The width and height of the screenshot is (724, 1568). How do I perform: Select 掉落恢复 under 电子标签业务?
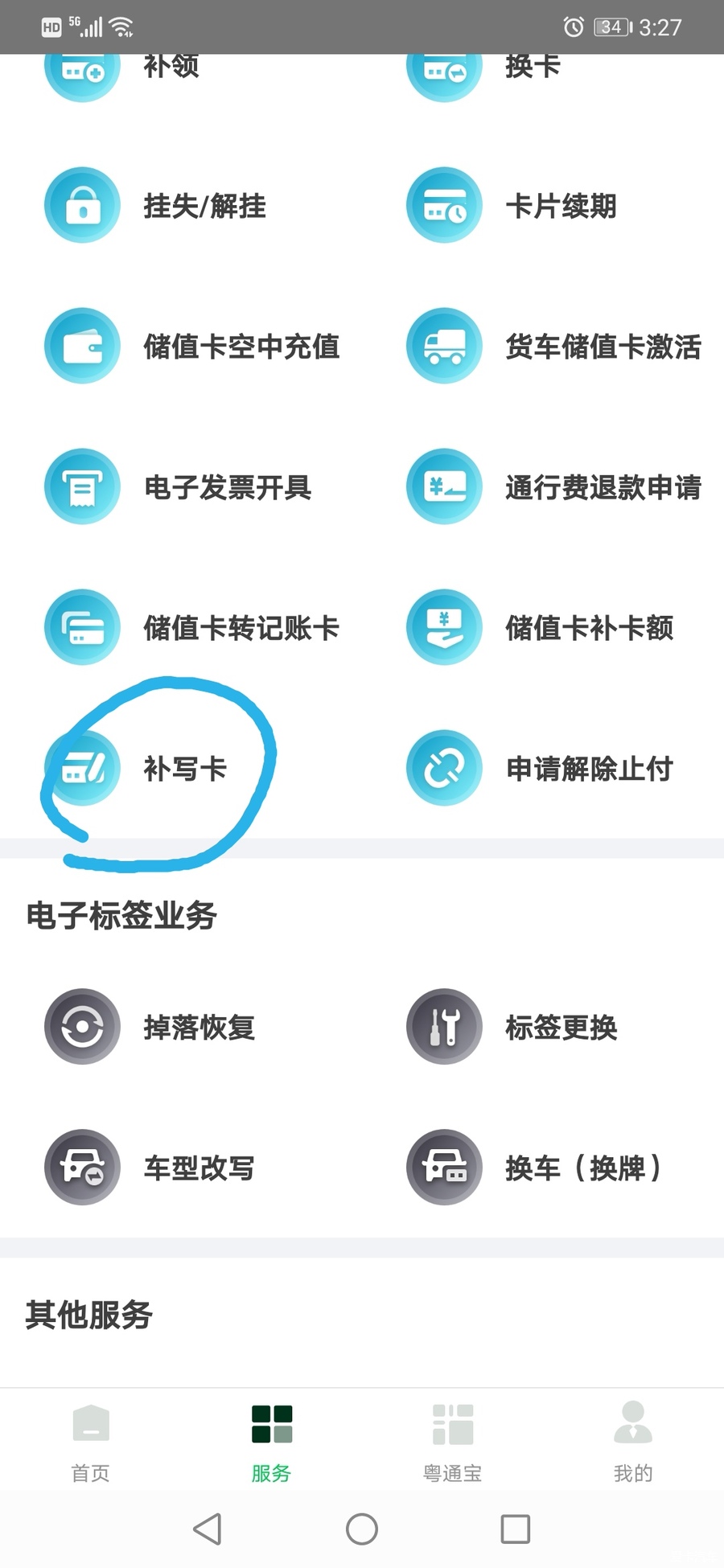pos(153,1027)
